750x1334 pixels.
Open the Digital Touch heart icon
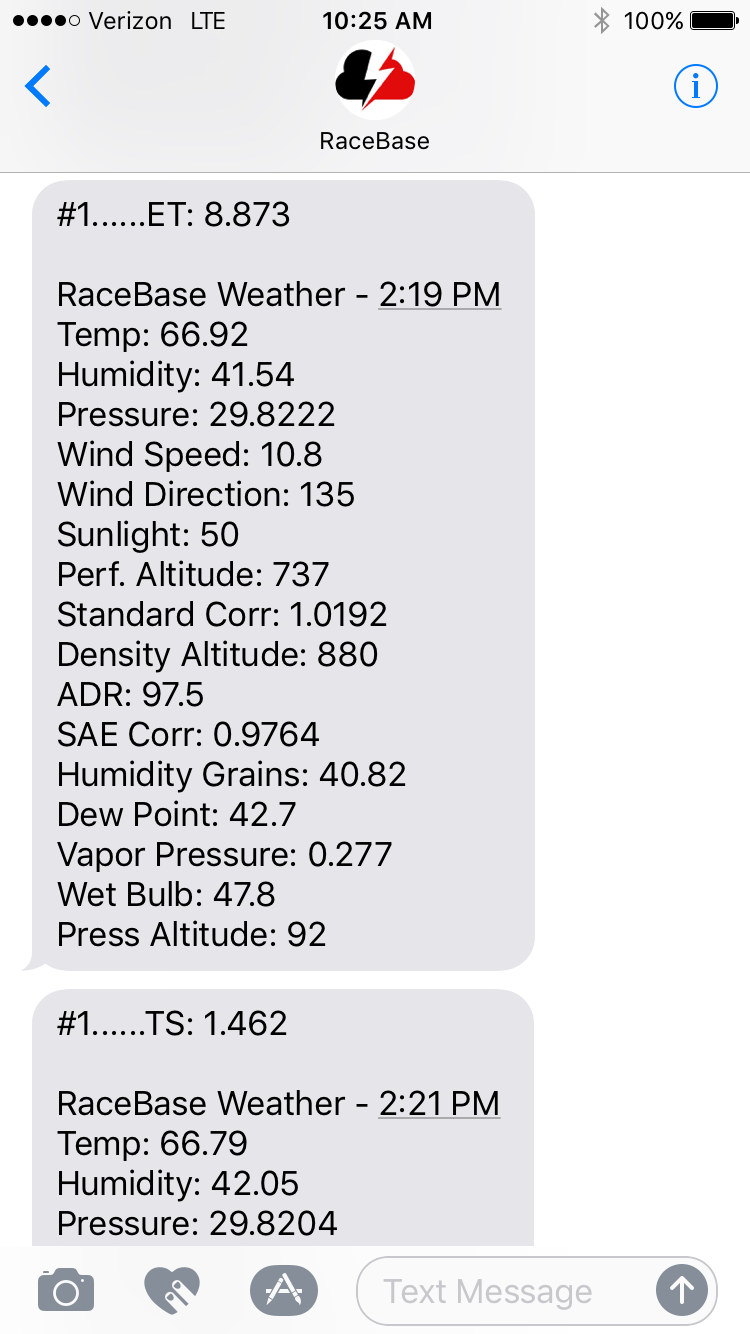coord(172,1290)
